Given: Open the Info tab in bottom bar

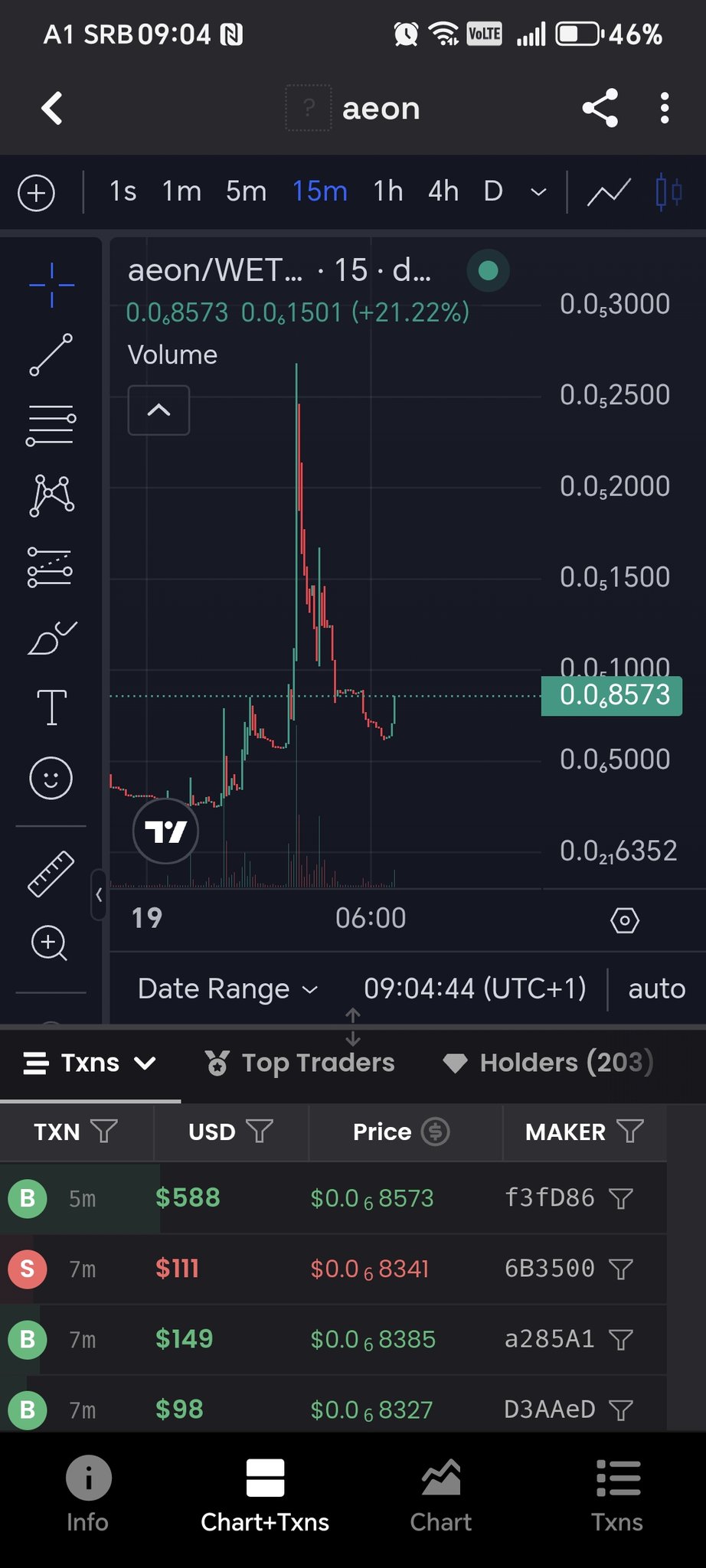Looking at the screenshot, I should 87,1494.
